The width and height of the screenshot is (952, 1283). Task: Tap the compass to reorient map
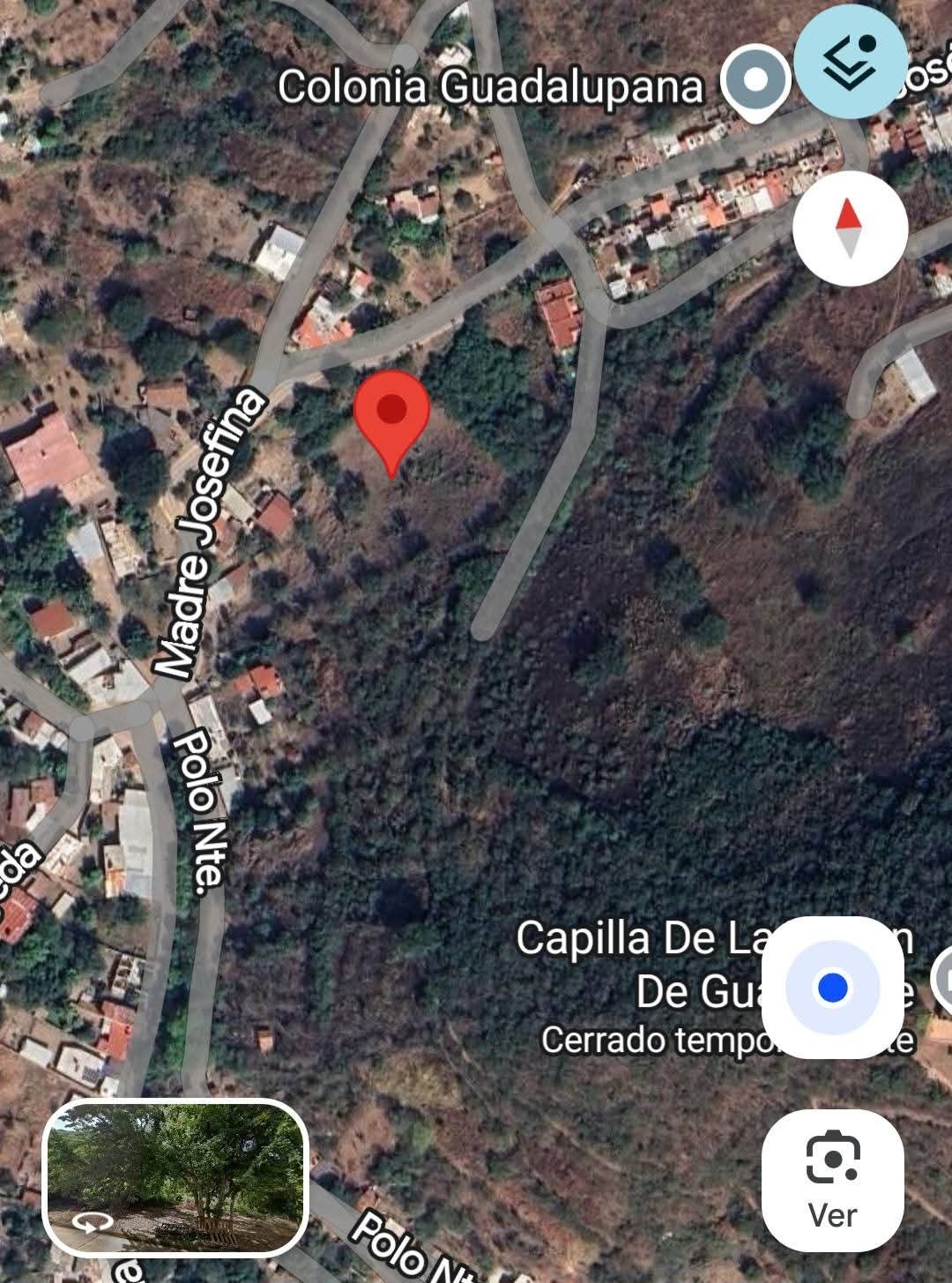[x=849, y=228]
